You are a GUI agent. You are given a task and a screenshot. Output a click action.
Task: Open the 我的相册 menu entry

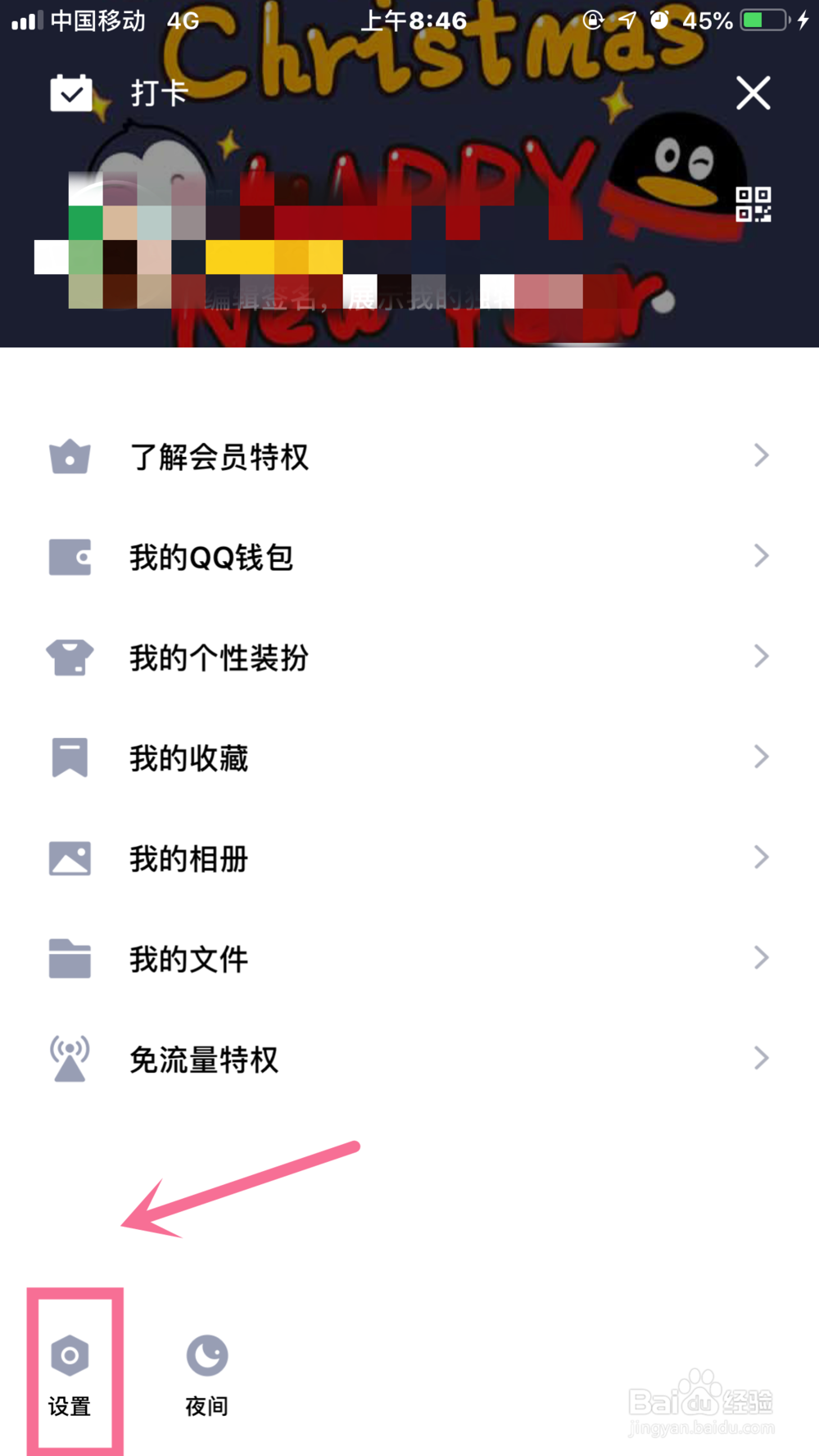tap(187, 858)
